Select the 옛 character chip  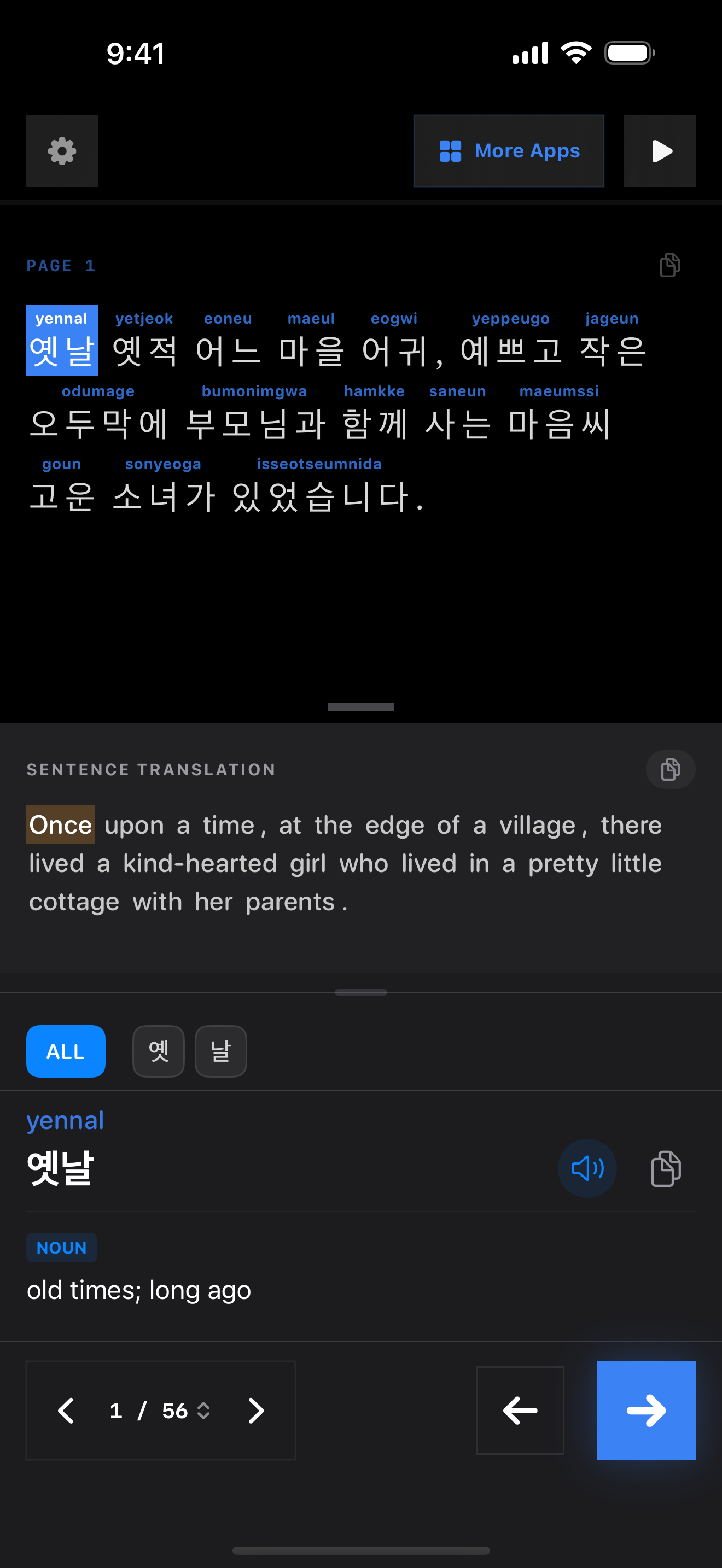[158, 1051]
